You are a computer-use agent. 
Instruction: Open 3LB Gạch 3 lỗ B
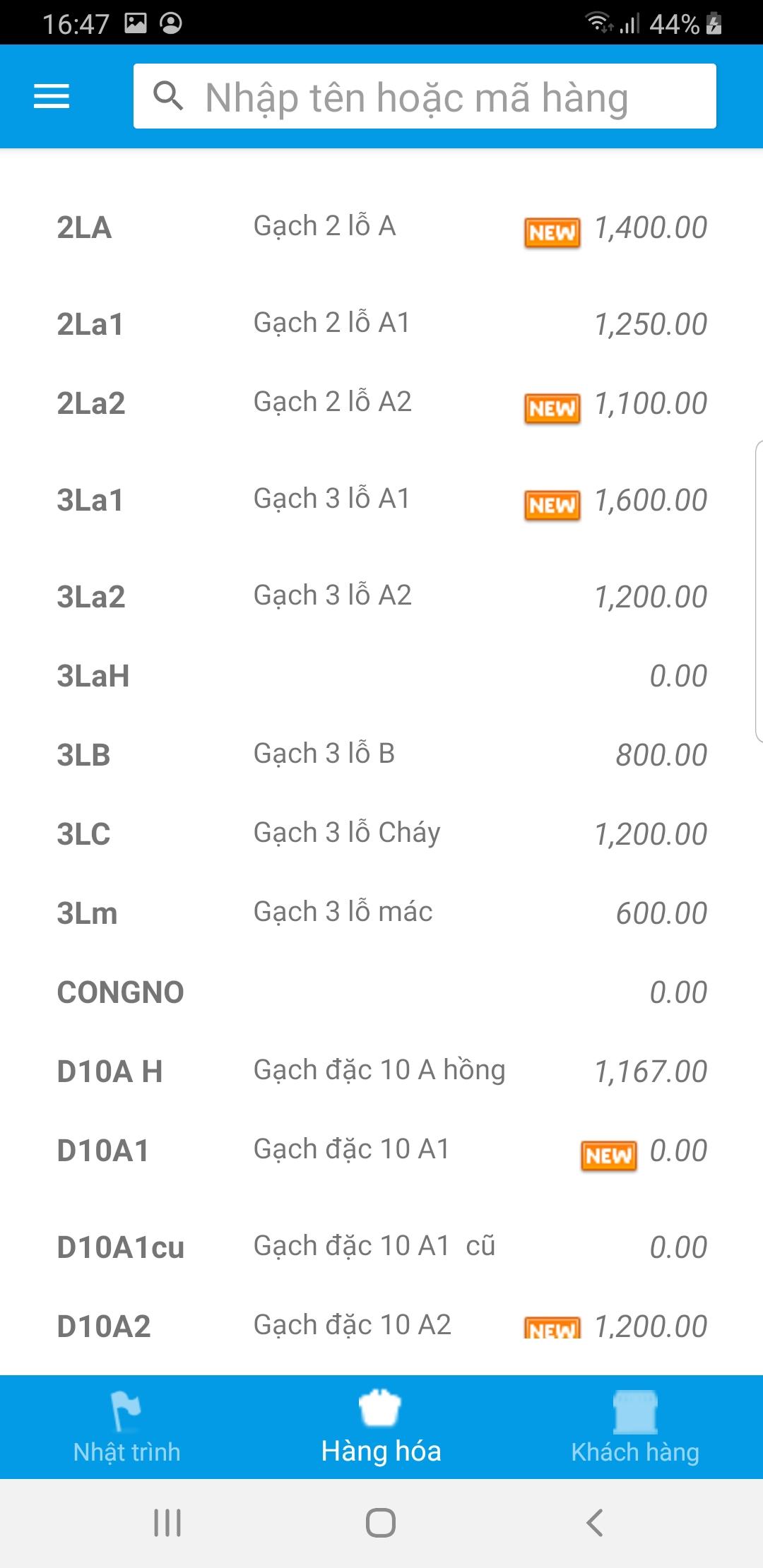coord(381,755)
